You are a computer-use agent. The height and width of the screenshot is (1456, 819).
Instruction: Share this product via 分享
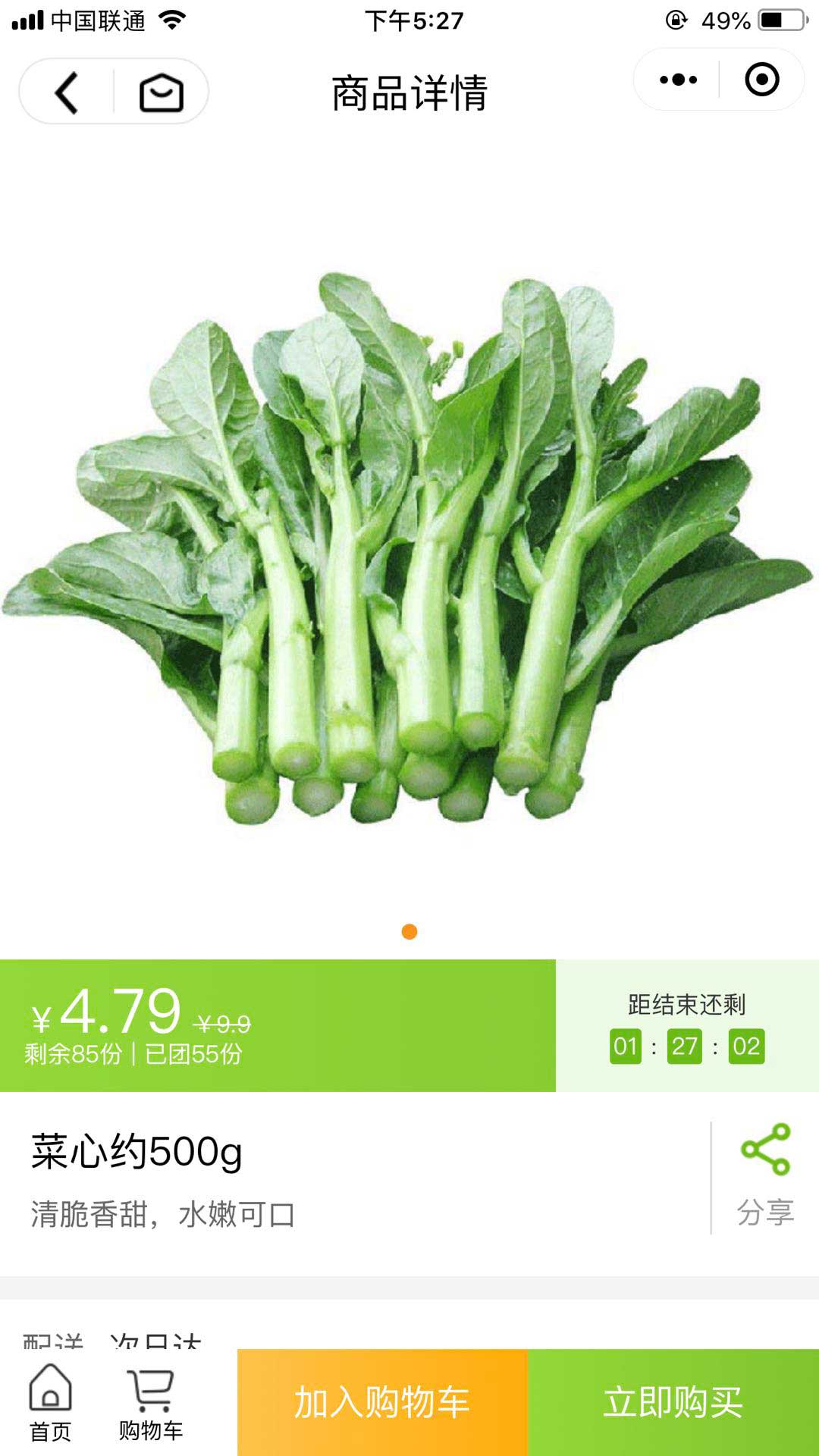(x=765, y=1177)
